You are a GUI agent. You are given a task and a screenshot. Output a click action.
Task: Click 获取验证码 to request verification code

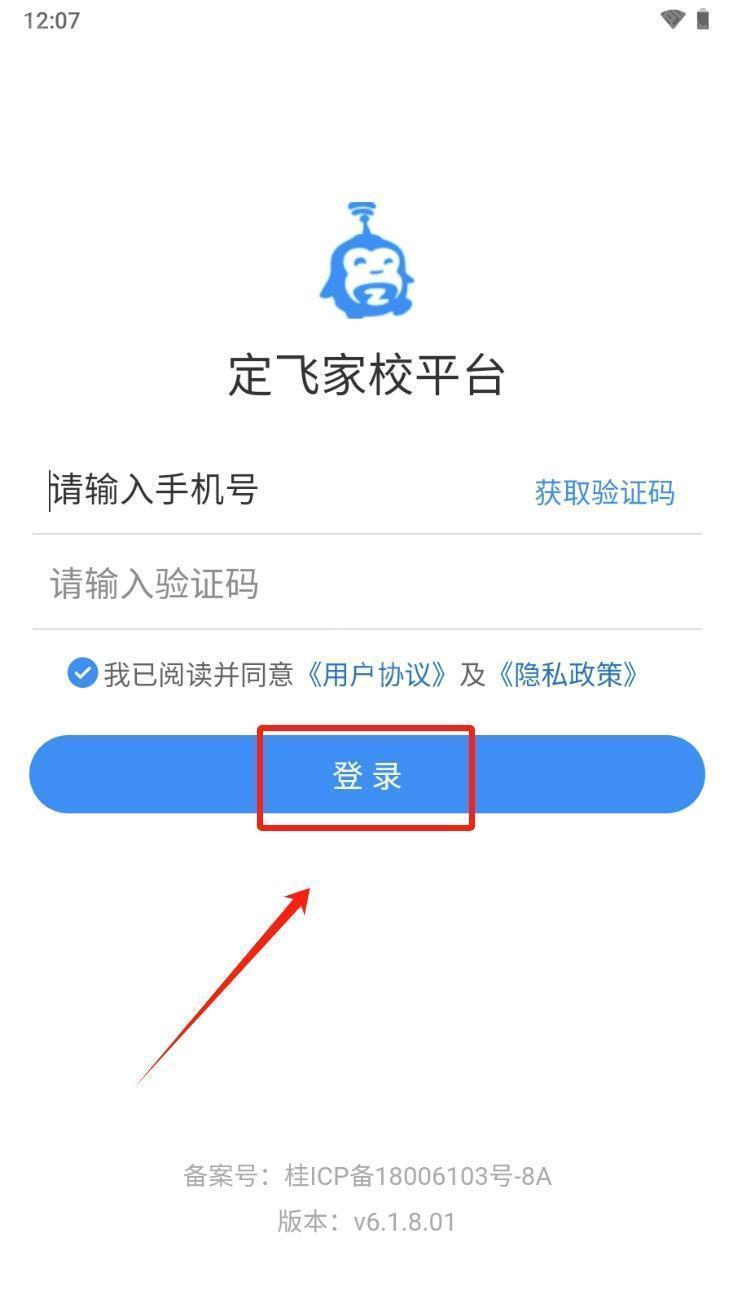coord(604,492)
